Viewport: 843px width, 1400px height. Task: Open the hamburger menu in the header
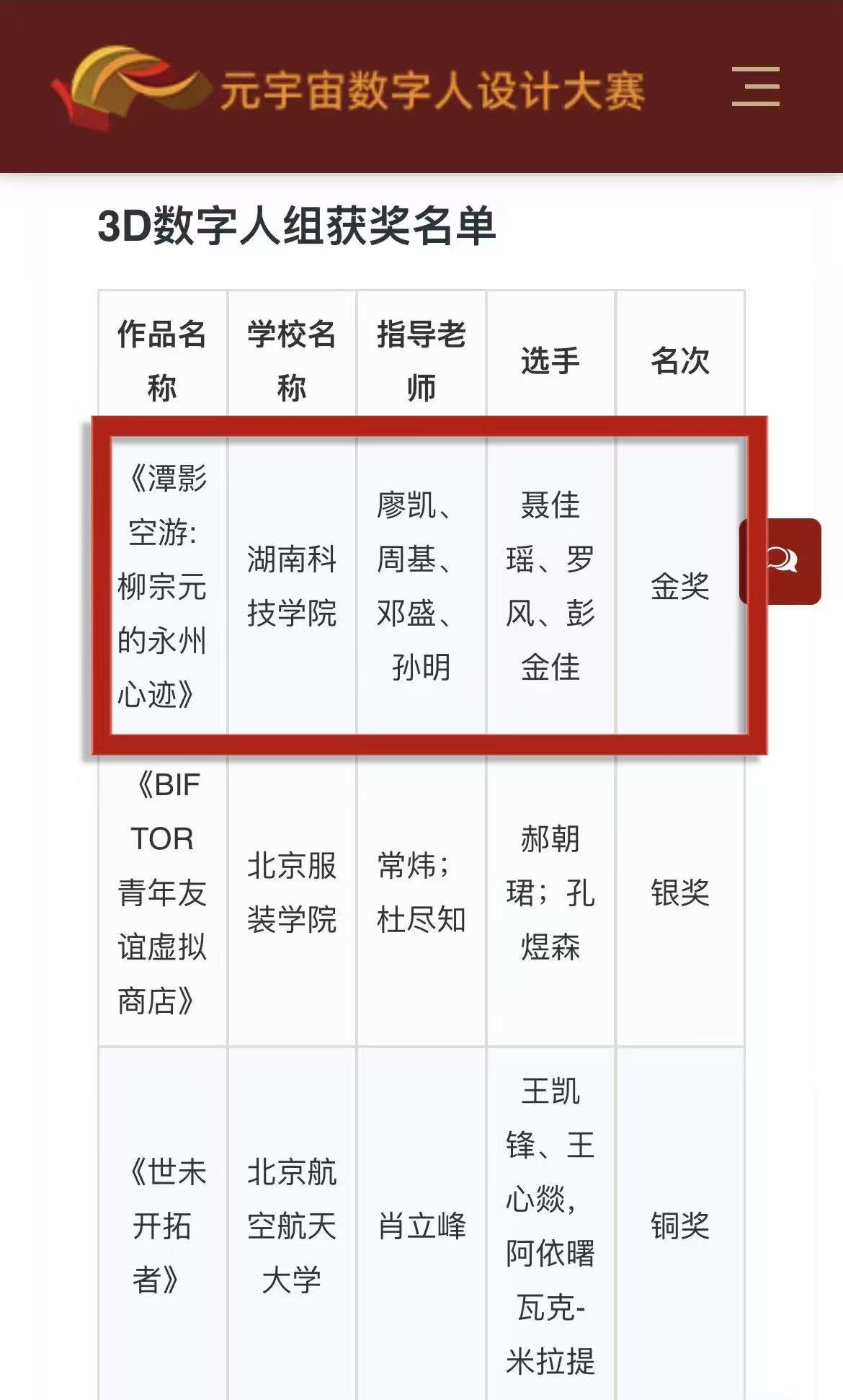point(755,87)
